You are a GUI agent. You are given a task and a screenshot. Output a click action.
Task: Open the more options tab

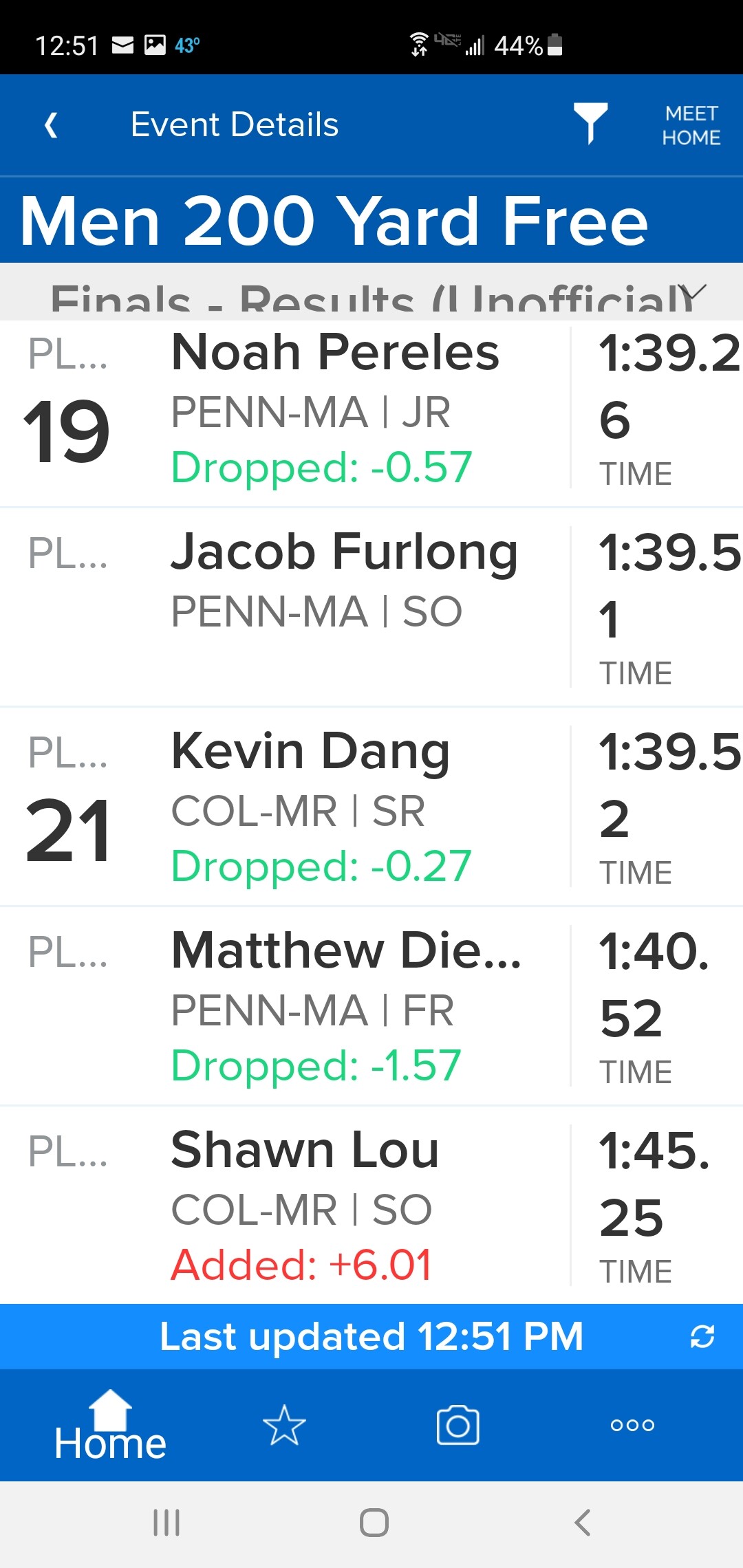(x=632, y=1425)
